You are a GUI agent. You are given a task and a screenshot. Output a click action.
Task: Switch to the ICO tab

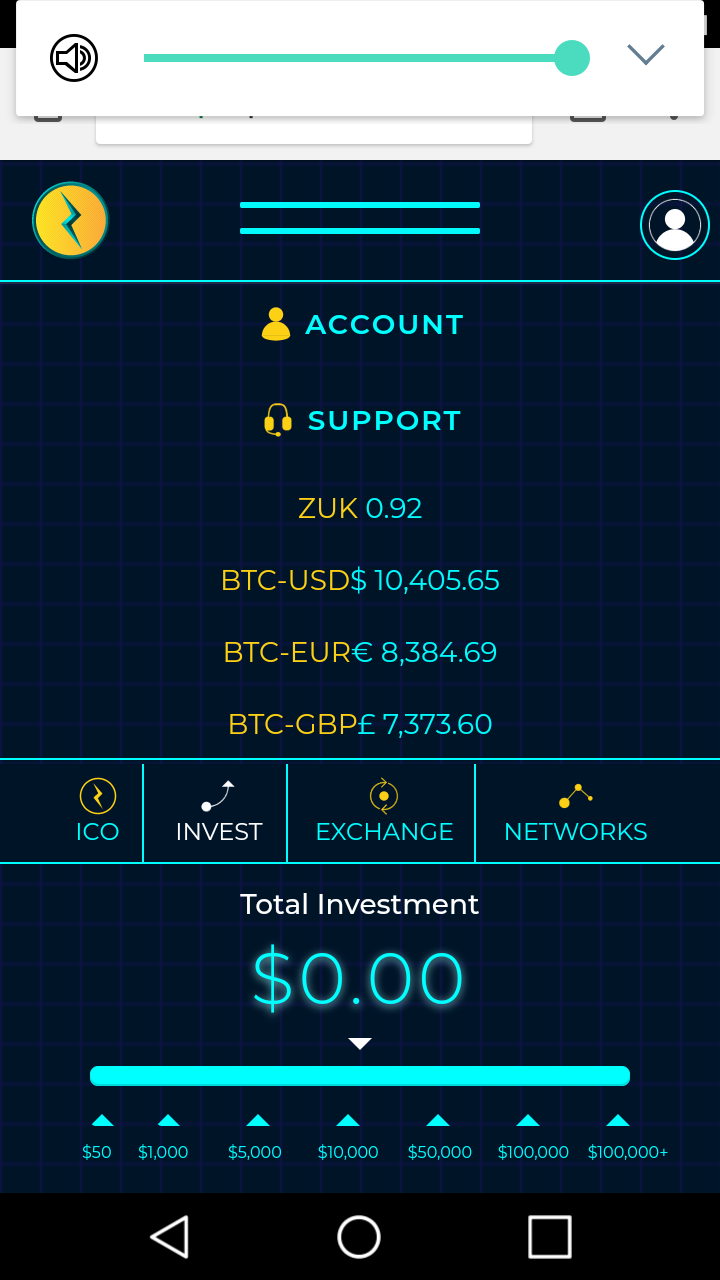pos(97,812)
